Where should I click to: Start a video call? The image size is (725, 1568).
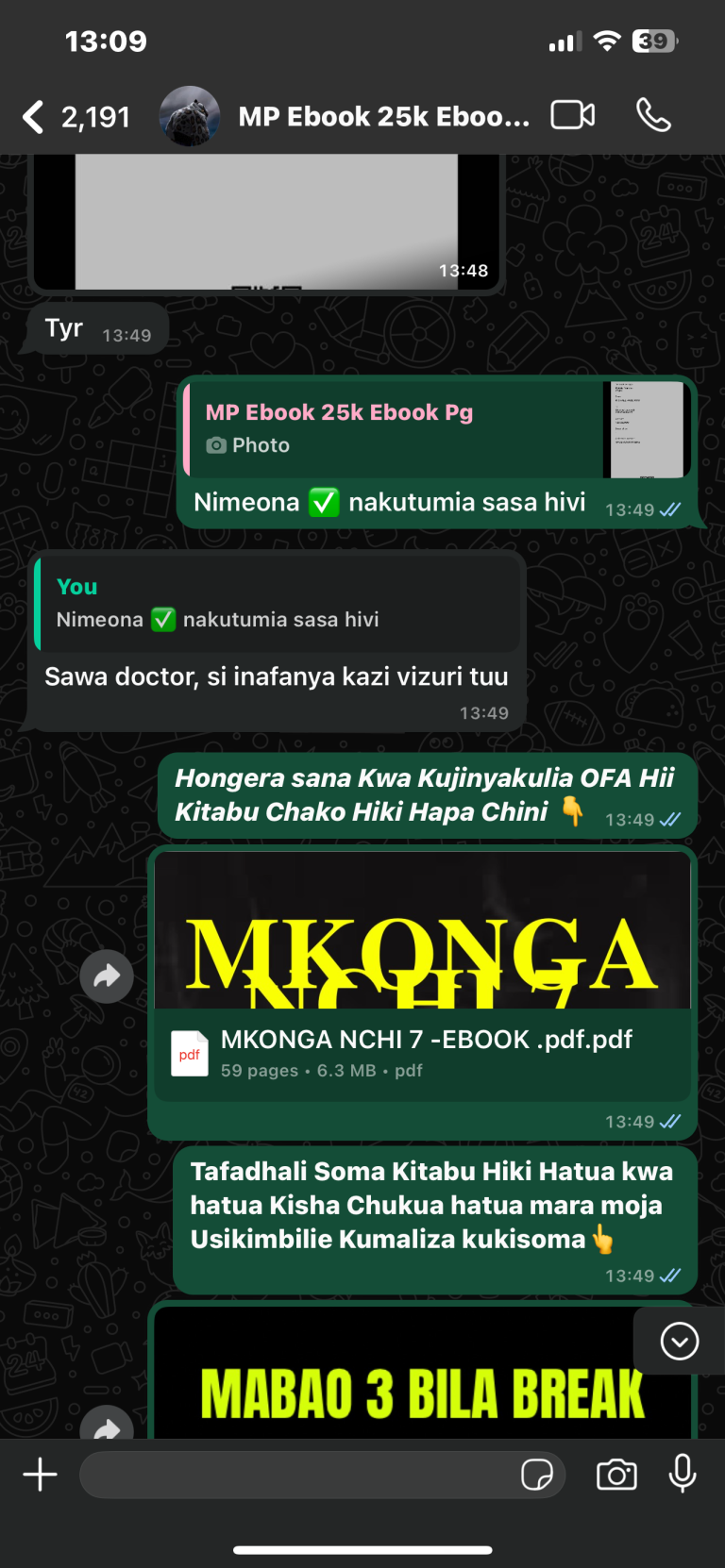click(x=572, y=116)
